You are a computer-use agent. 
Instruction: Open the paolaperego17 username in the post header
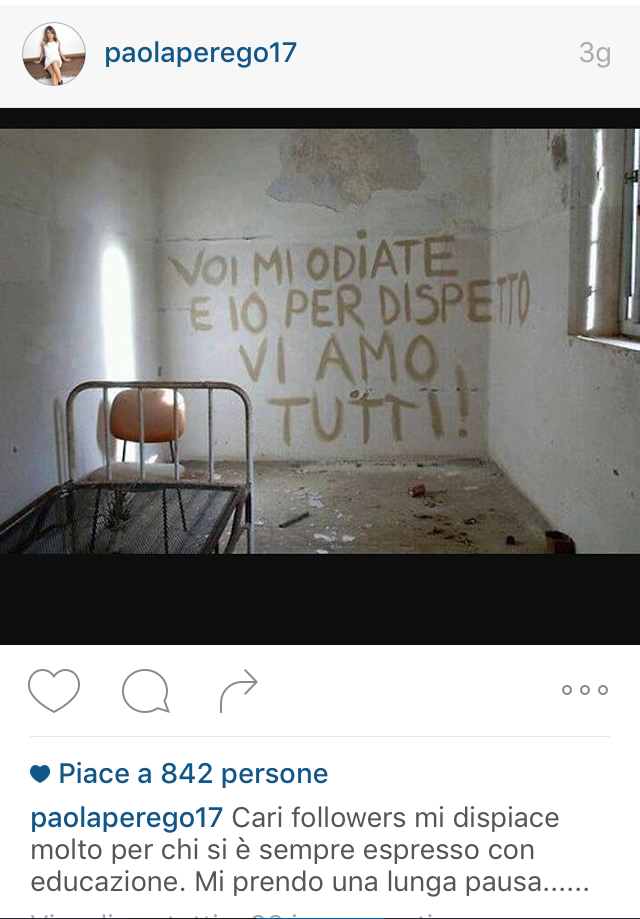point(200,54)
